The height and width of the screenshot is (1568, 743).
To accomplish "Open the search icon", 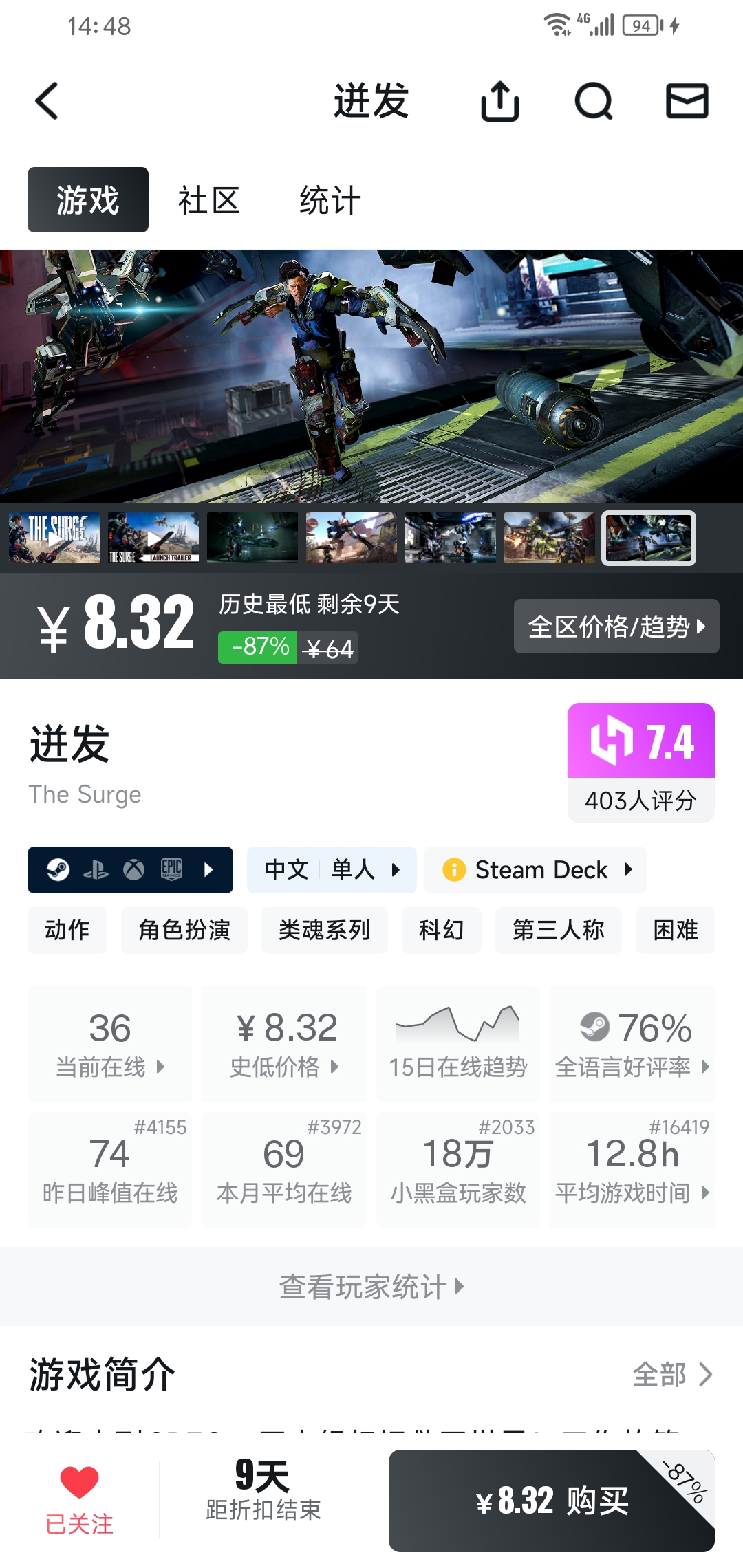I will coord(593,101).
